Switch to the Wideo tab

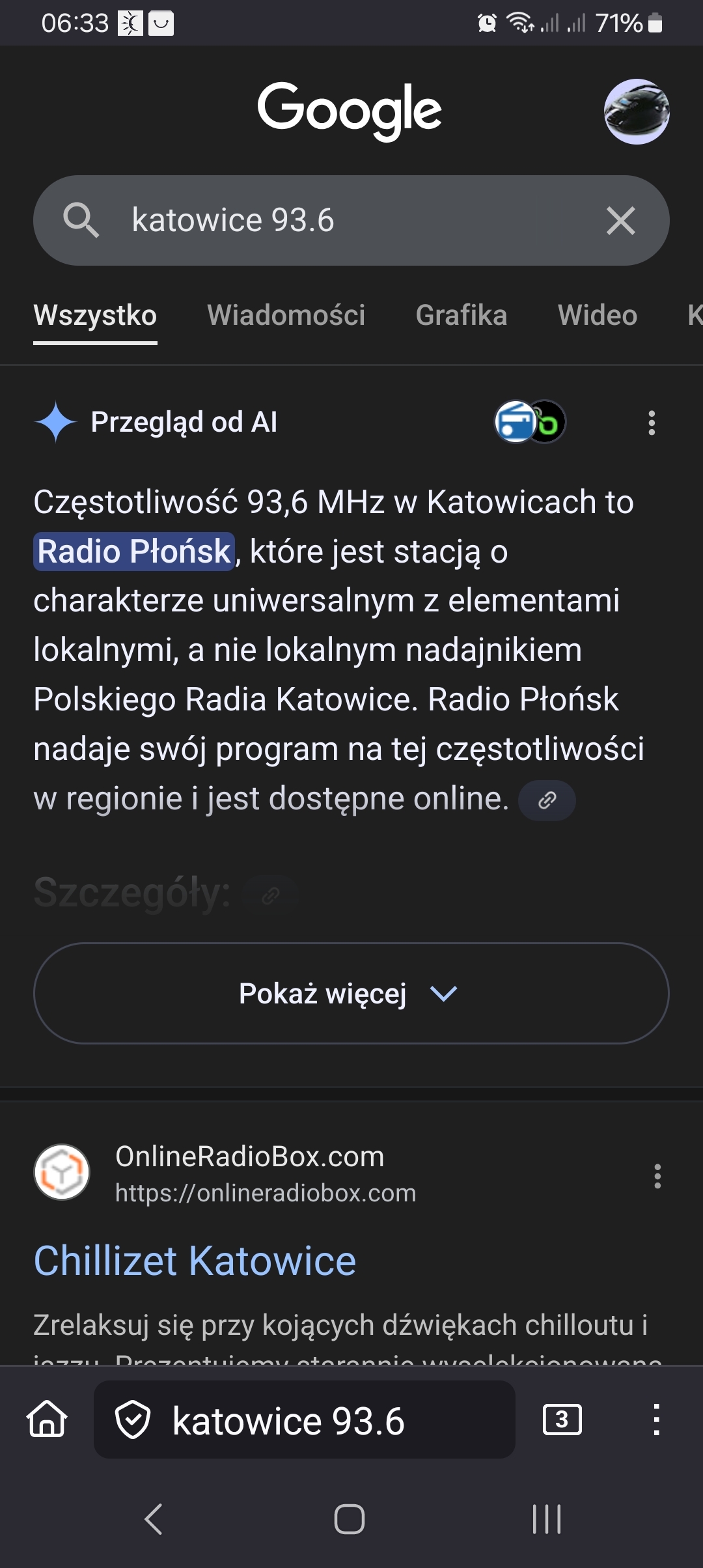tap(597, 315)
